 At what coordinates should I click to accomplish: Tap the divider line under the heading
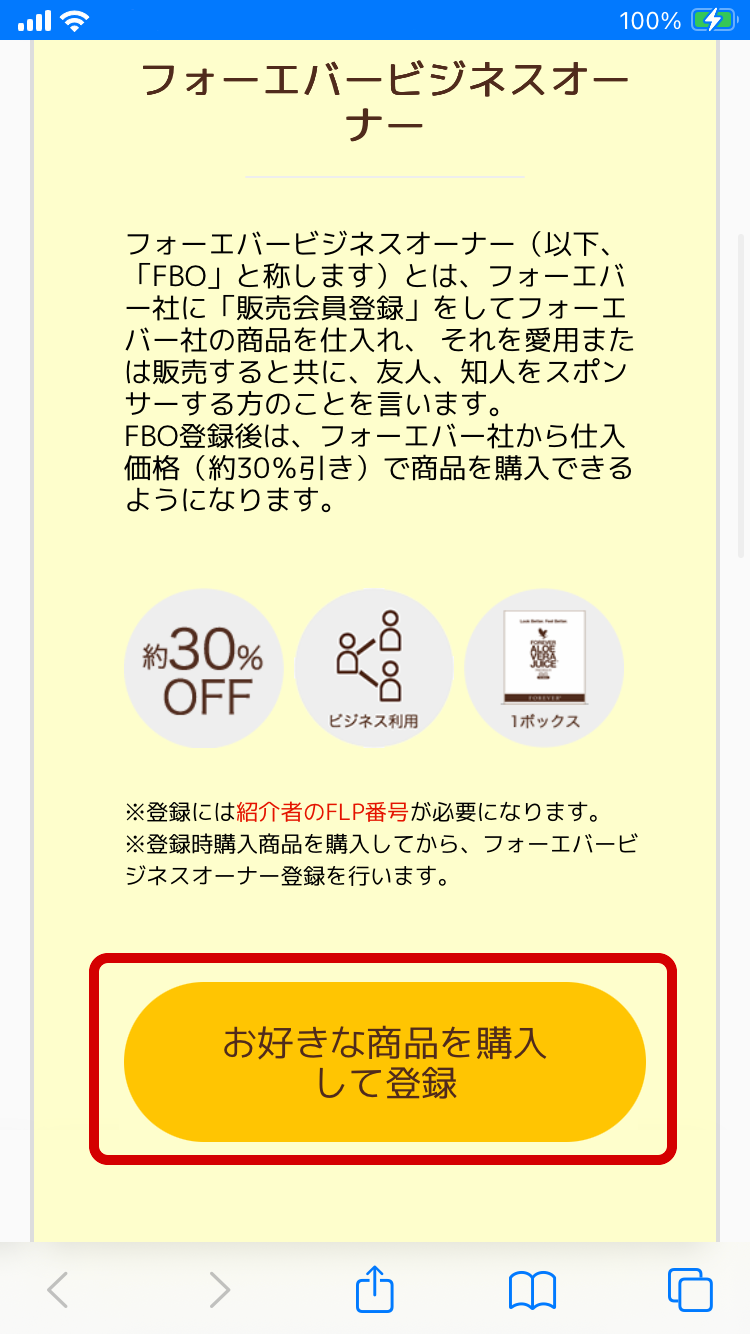(x=385, y=178)
